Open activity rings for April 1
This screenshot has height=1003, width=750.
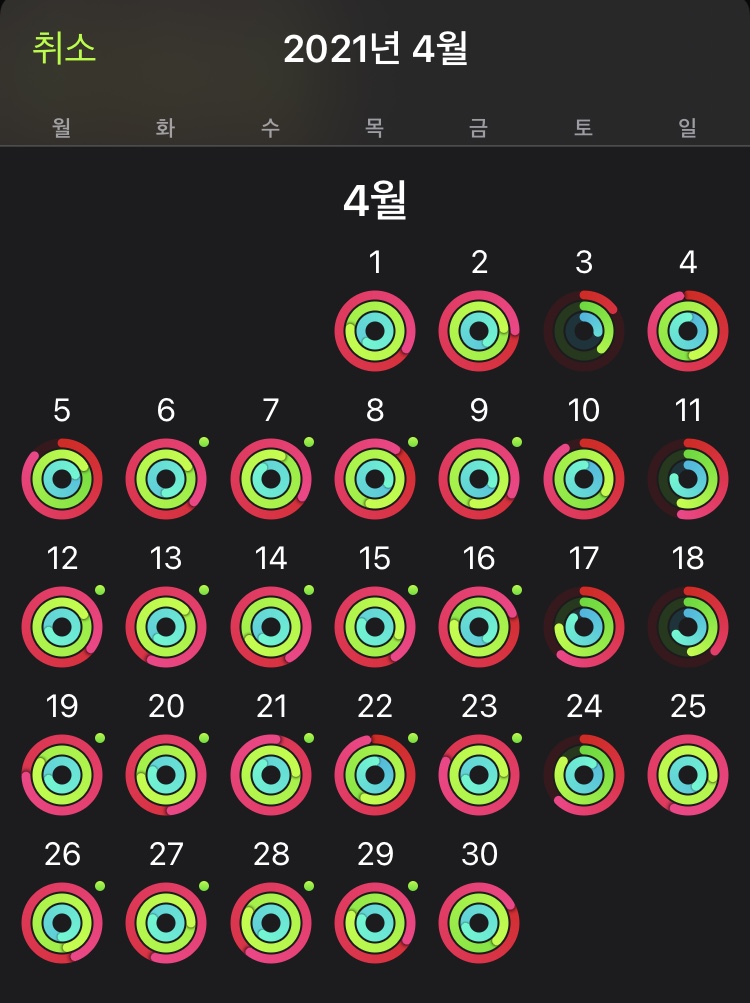(x=375, y=331)
